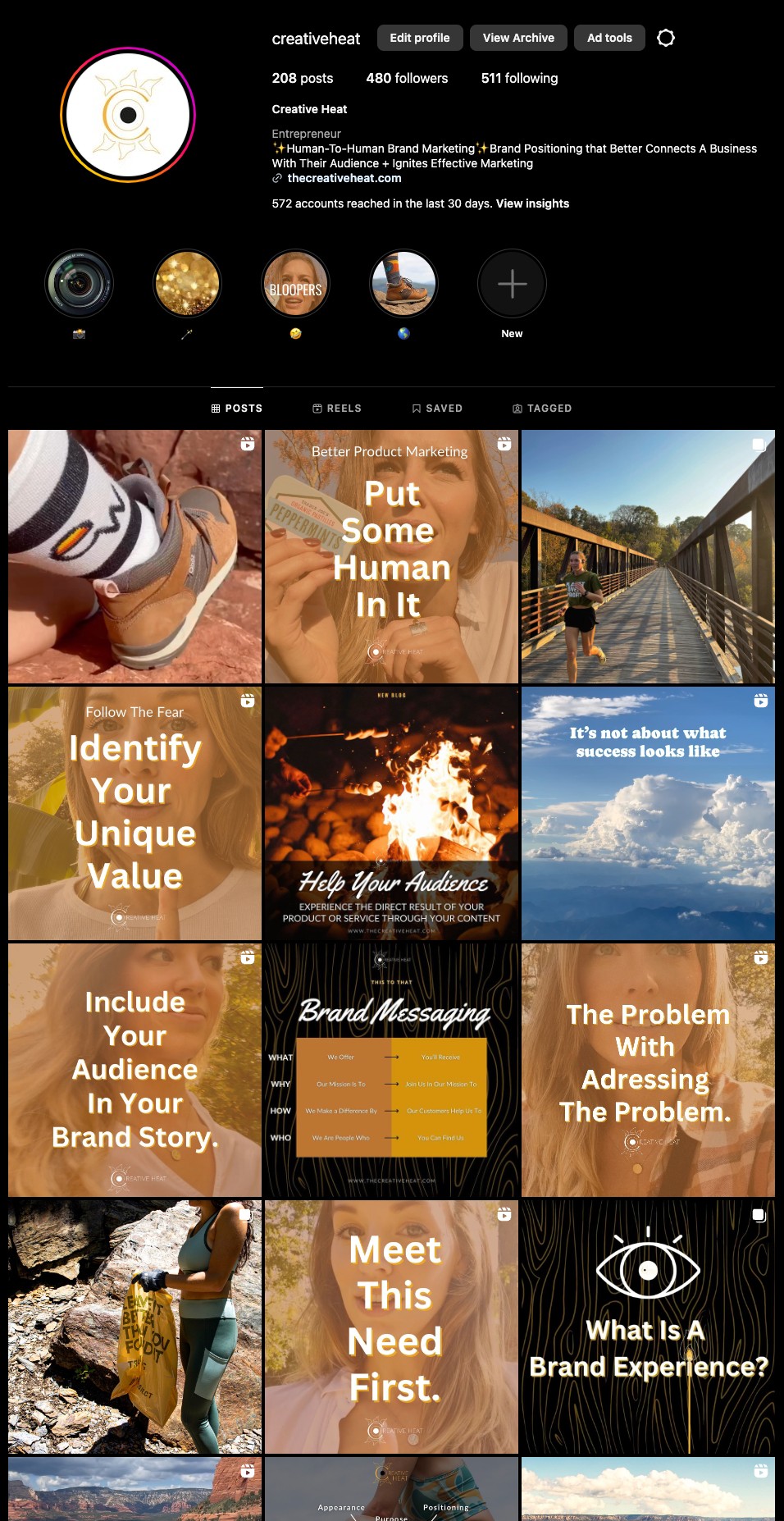
Task: Open the 'Put Some Human In It' post
Action: [x=391, y=556]
